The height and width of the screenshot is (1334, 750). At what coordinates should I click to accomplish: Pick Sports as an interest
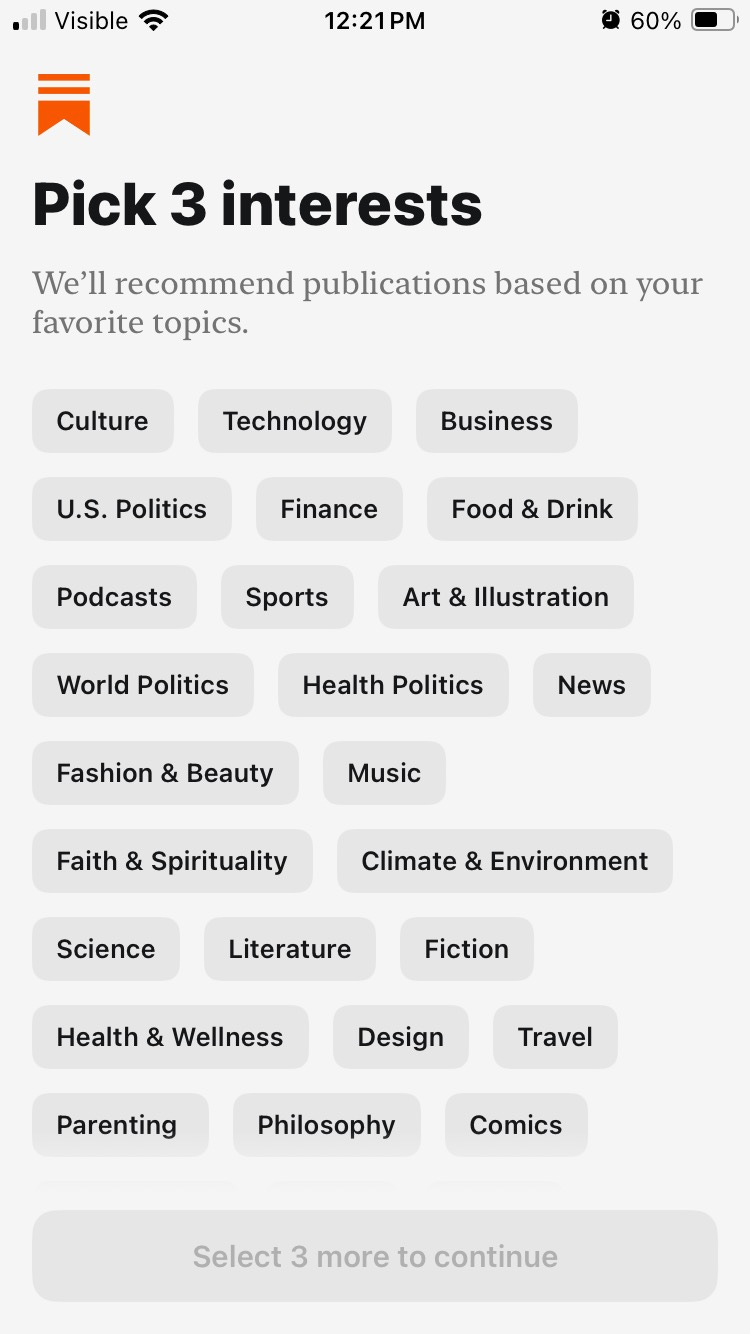(x=287, y=597)
